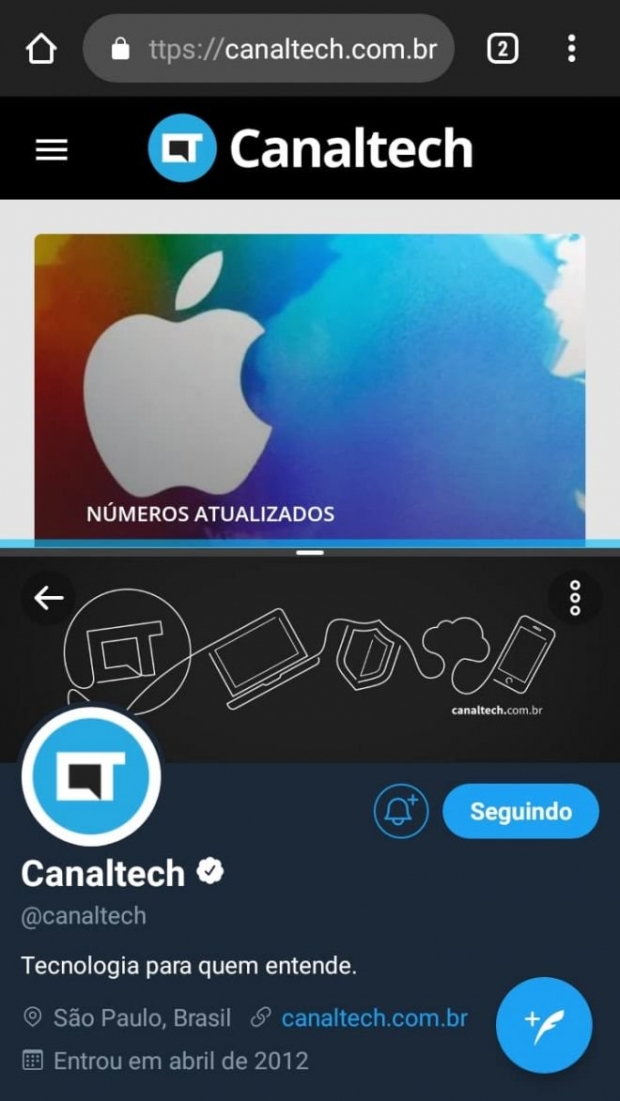Open the browser overflow menu
The image size is (620, 1101).
571,48
